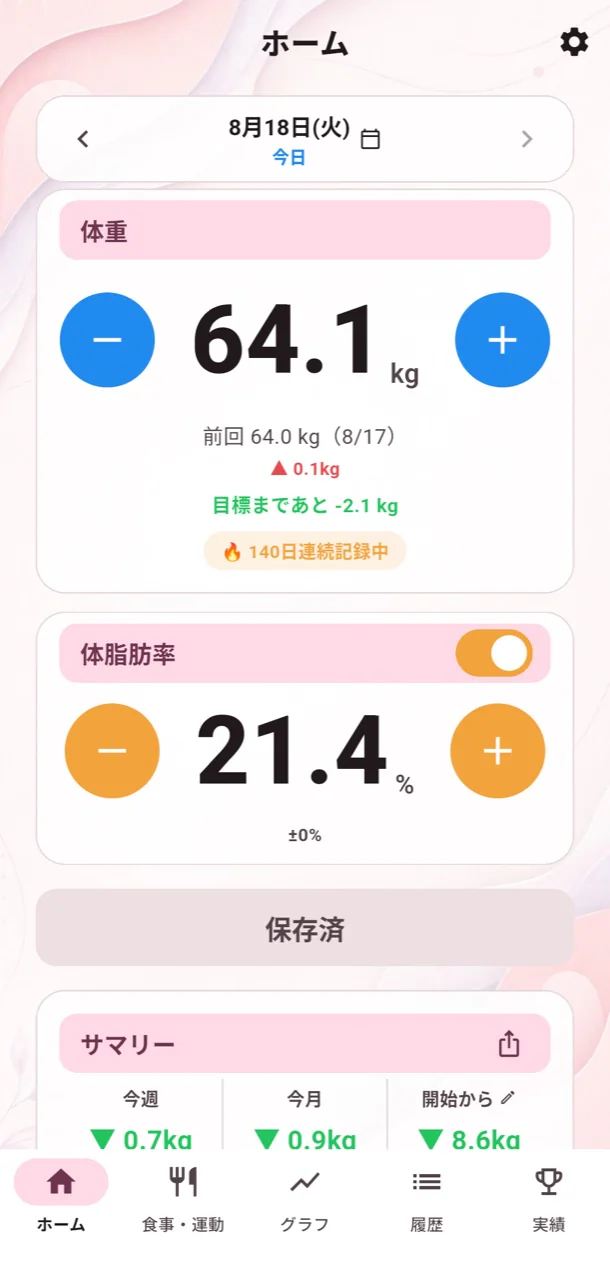Select the ホーム tab
The image size is (610, 1280).
(61, 1197)
